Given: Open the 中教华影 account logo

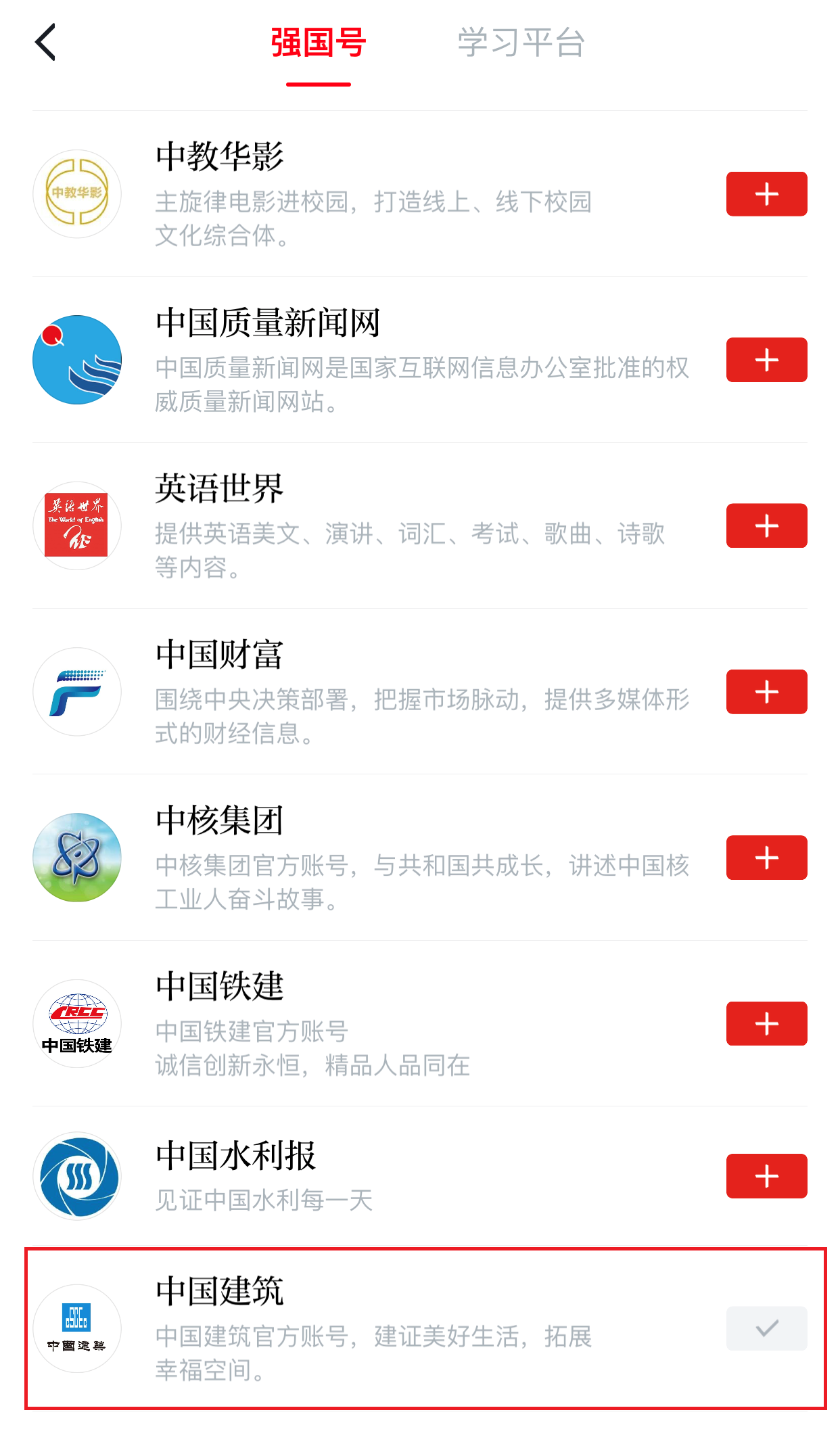Looking at the screenshot, I should 76,193.
